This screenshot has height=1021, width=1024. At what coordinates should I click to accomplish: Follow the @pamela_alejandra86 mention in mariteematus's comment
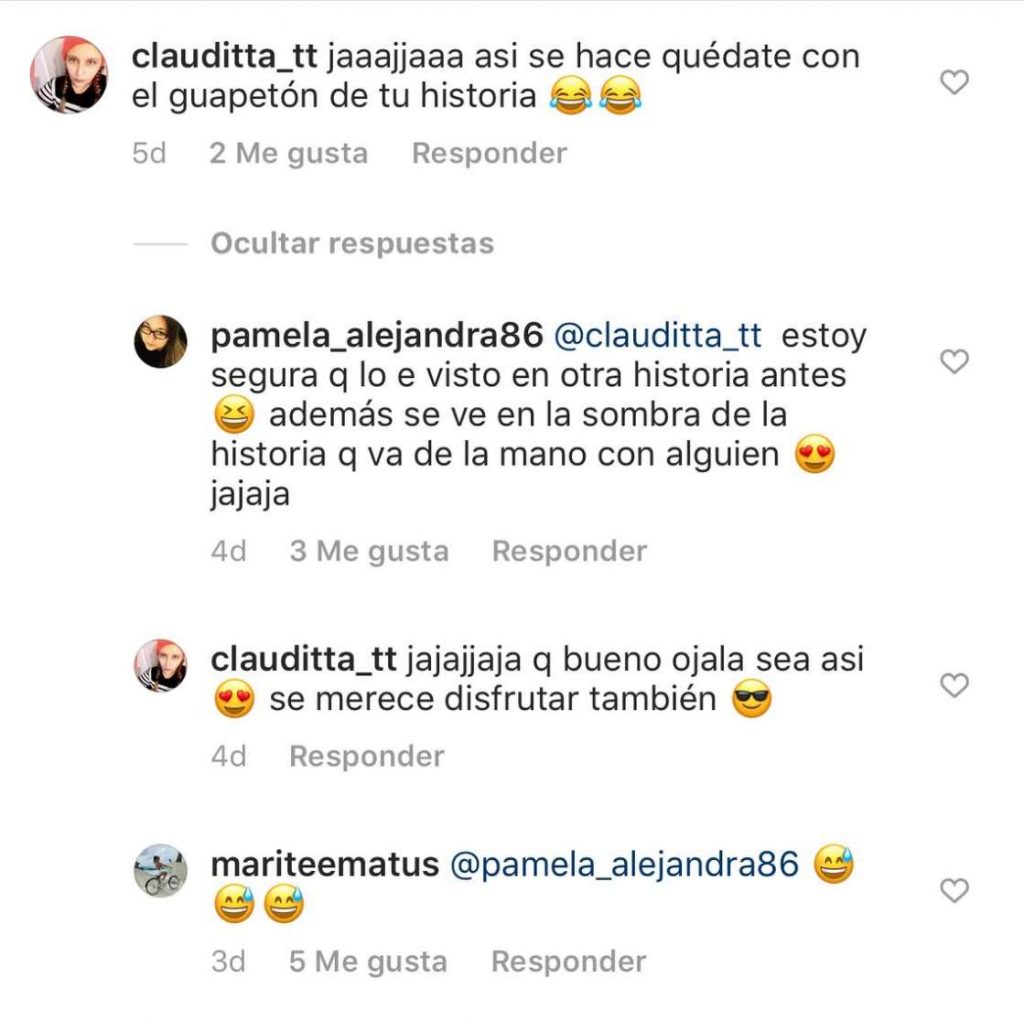pos(626,865)
